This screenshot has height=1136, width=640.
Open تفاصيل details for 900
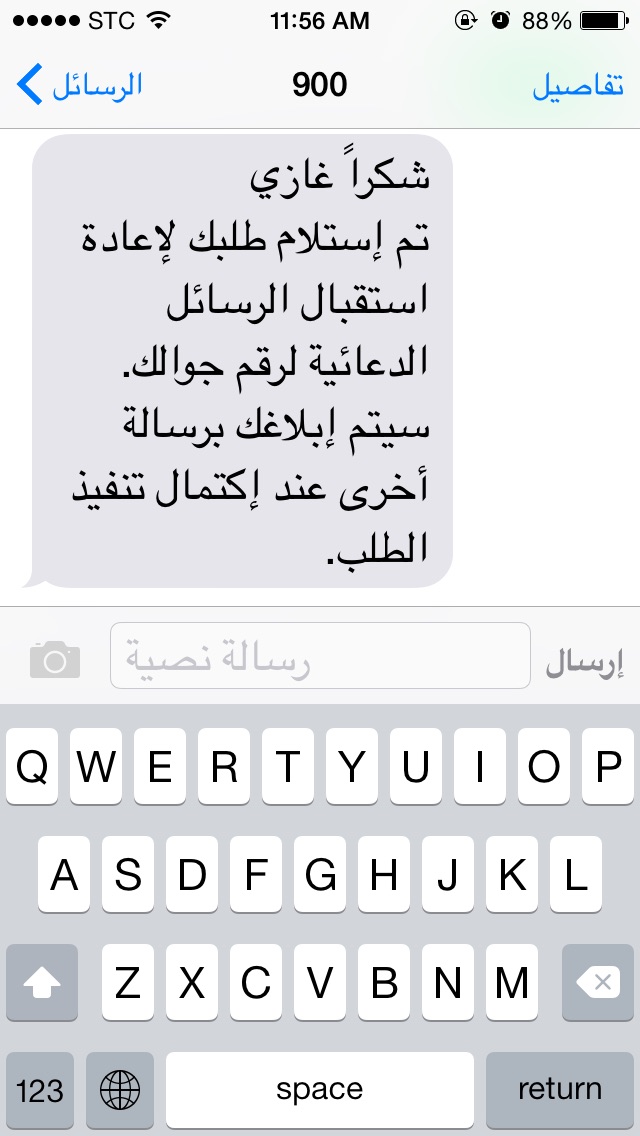[x=578, y=85]
